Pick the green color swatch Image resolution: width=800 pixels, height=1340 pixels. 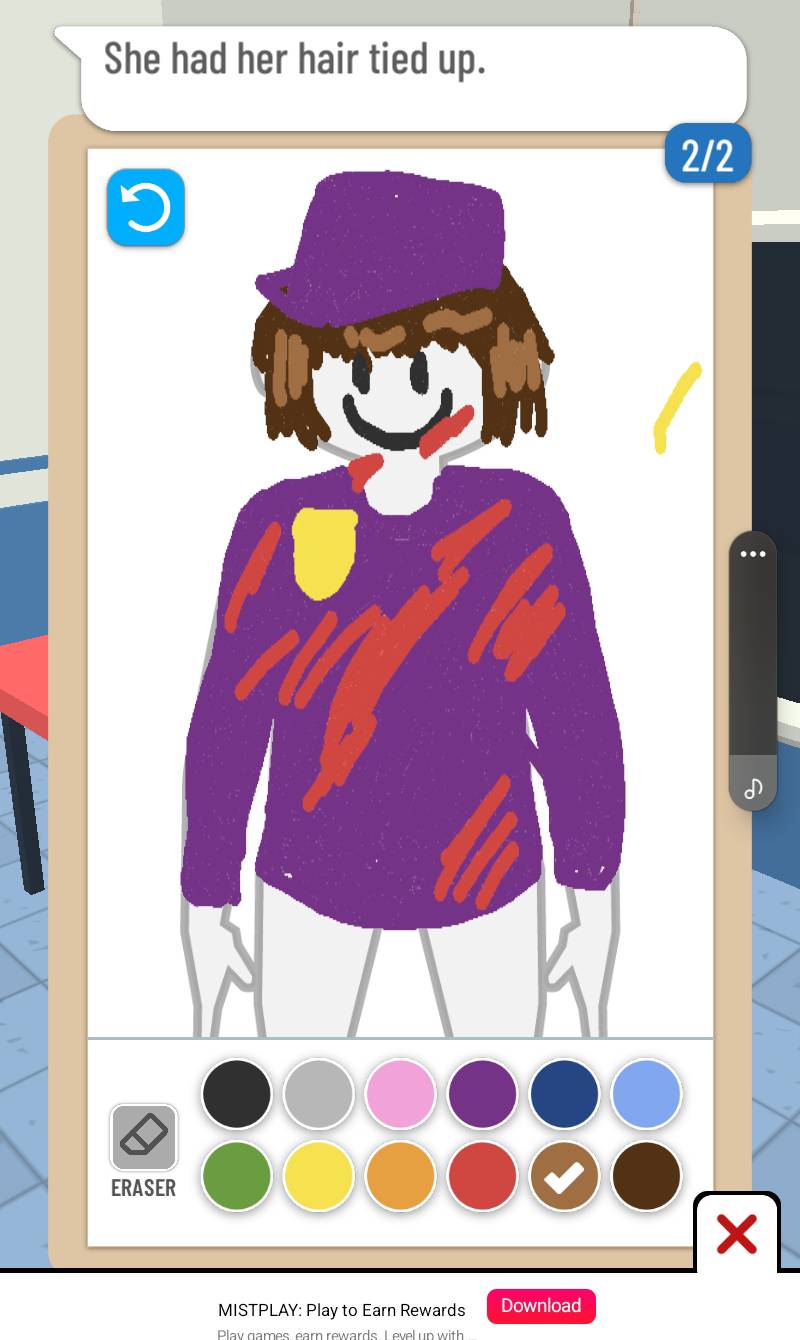pos(237,1176)
